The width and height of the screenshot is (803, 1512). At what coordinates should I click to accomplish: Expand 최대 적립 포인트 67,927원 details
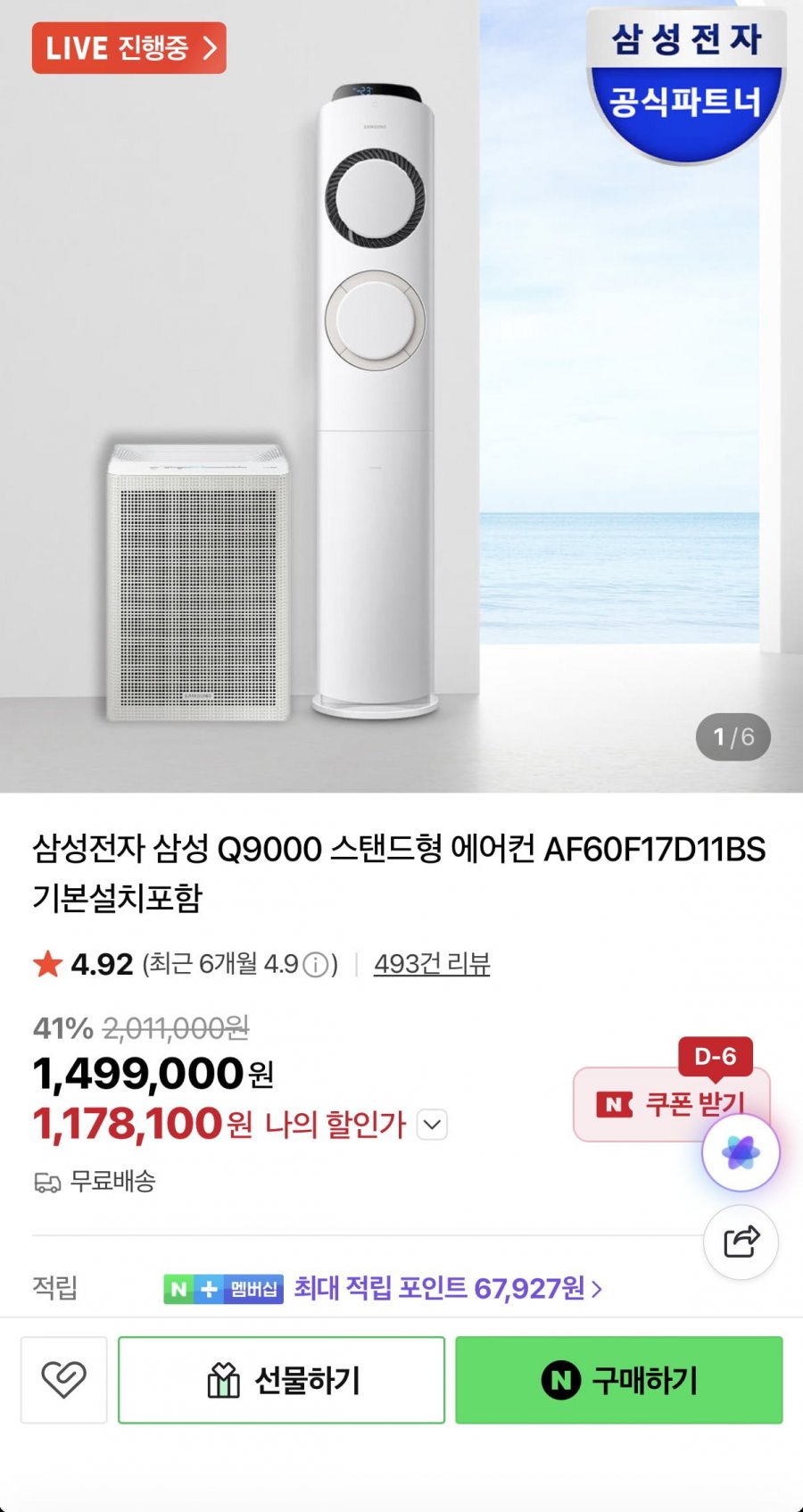pyautogui.click(x=445, y=1288)
